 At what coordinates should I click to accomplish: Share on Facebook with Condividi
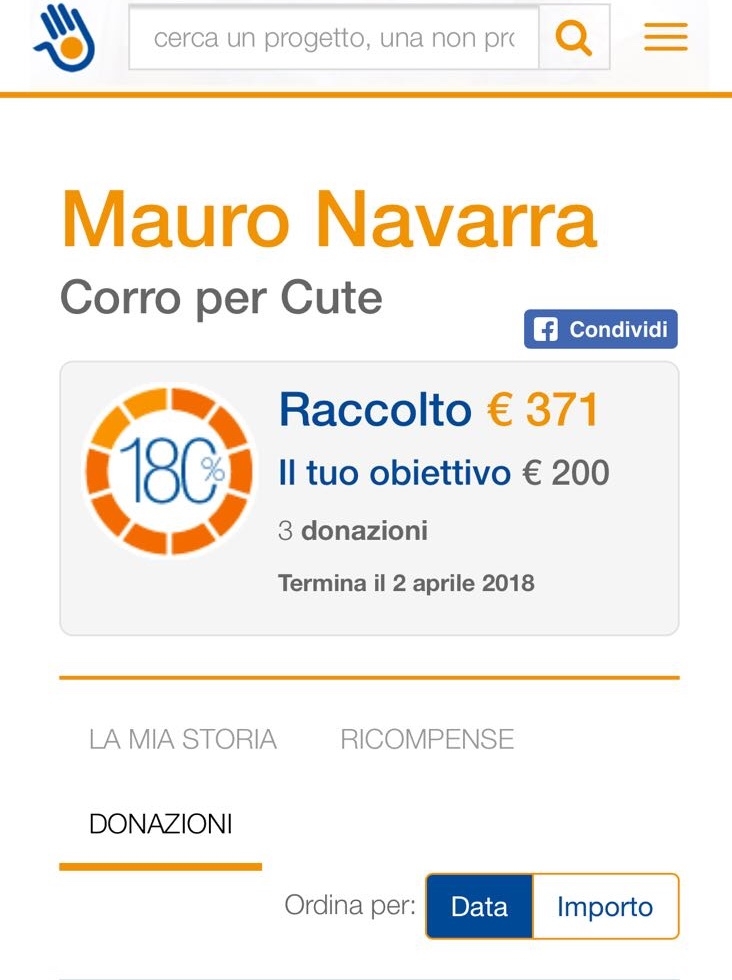[601, 330]
